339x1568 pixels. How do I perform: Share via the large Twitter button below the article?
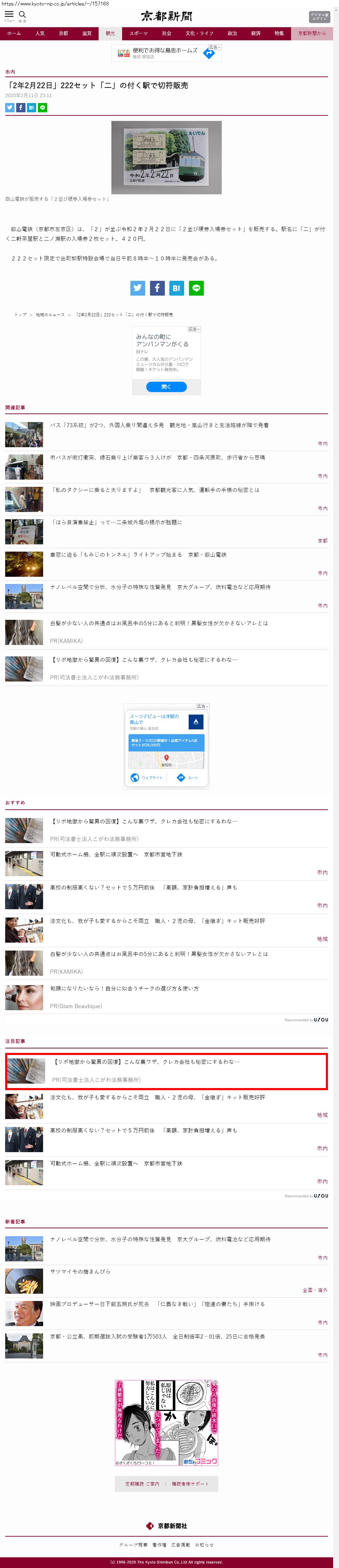[138, 288]
